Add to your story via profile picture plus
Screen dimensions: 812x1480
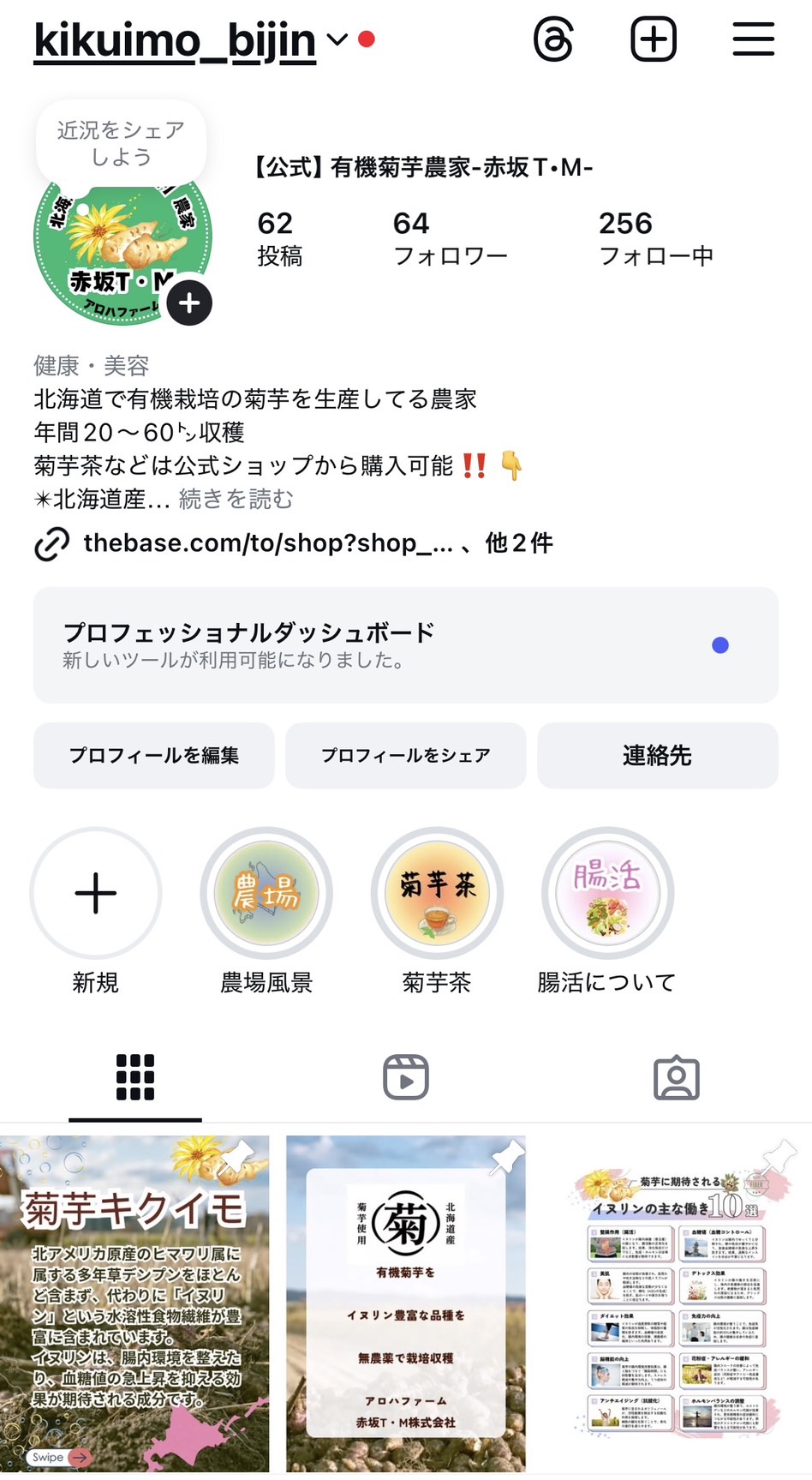(189, 303)
